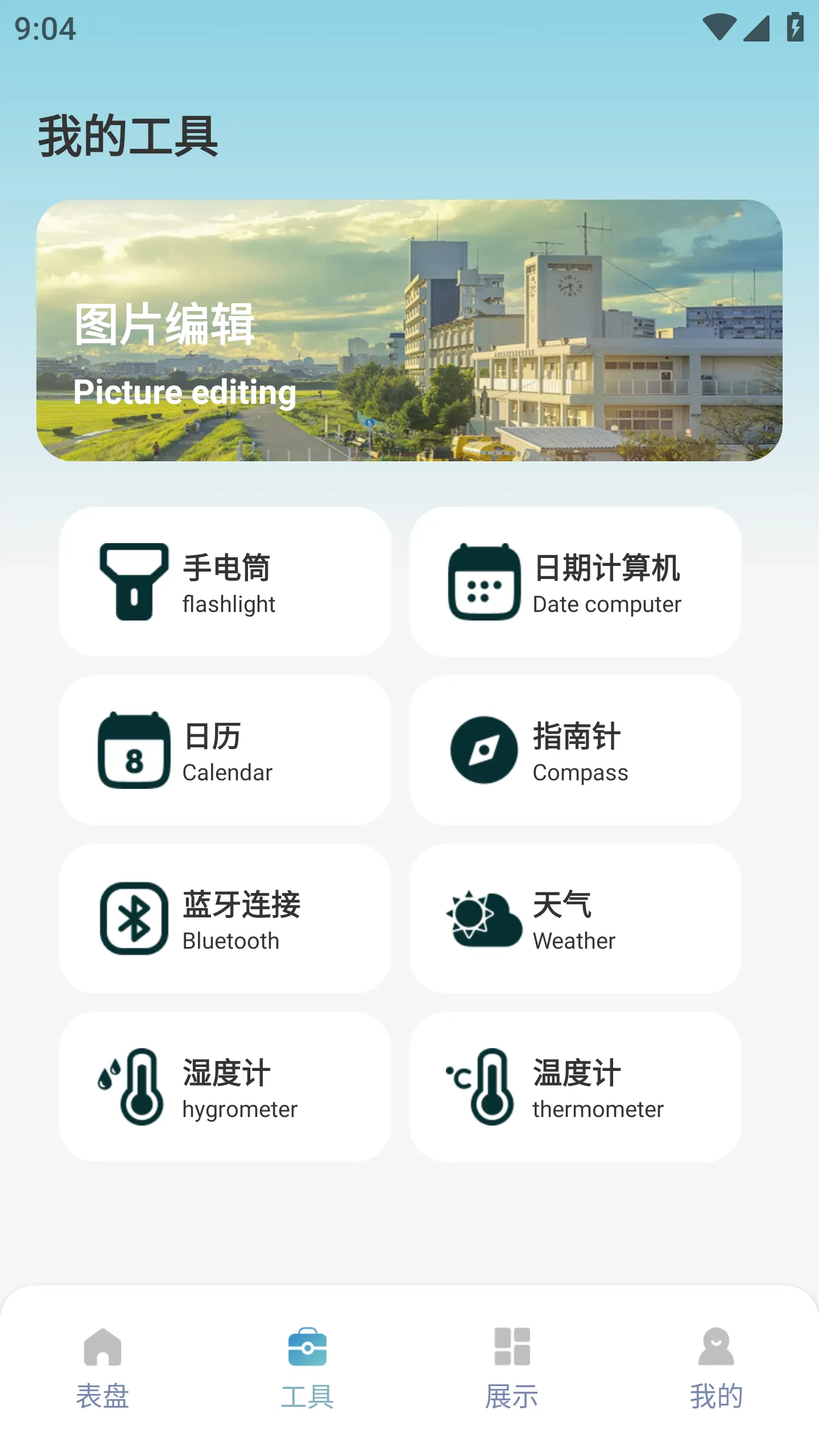Open the Weather (天气) tool card
819x1456 pixels.
(576, 919)
